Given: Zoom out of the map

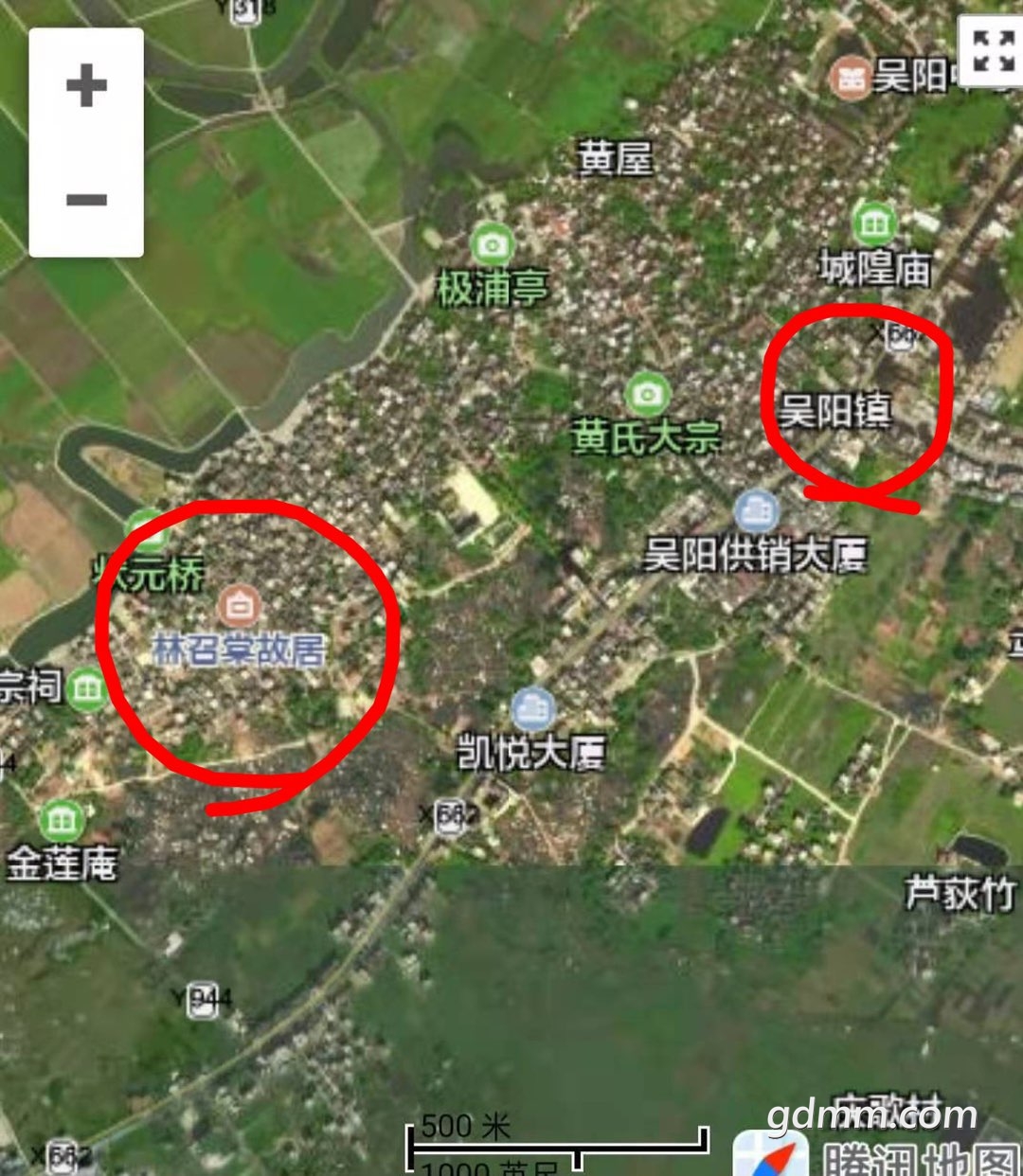Looking at the screenshot, I should pos(86,199).
